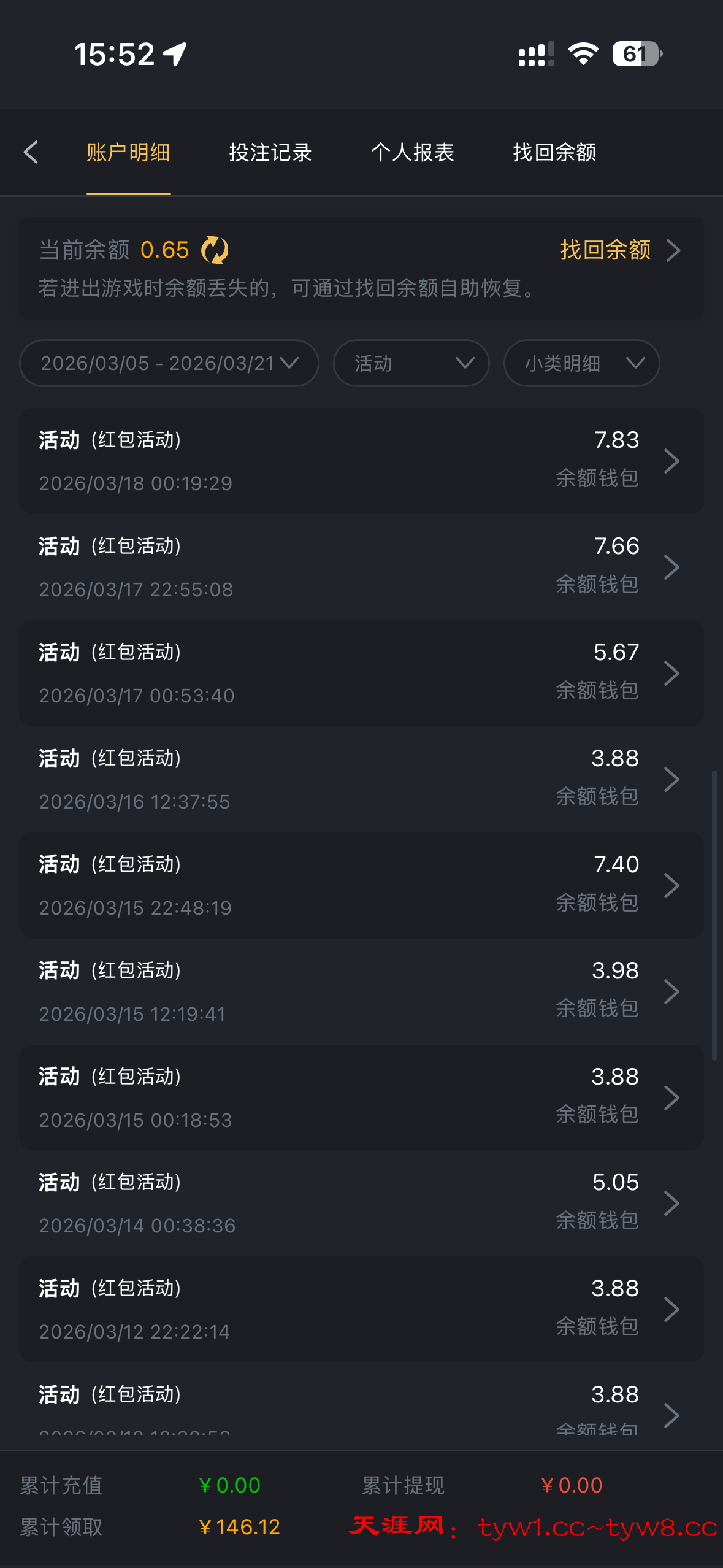Open the 7.83 record from 2026/03/18 00:19:29
723x1568 pixels.
pyautogui.click(x=361, y=461)
